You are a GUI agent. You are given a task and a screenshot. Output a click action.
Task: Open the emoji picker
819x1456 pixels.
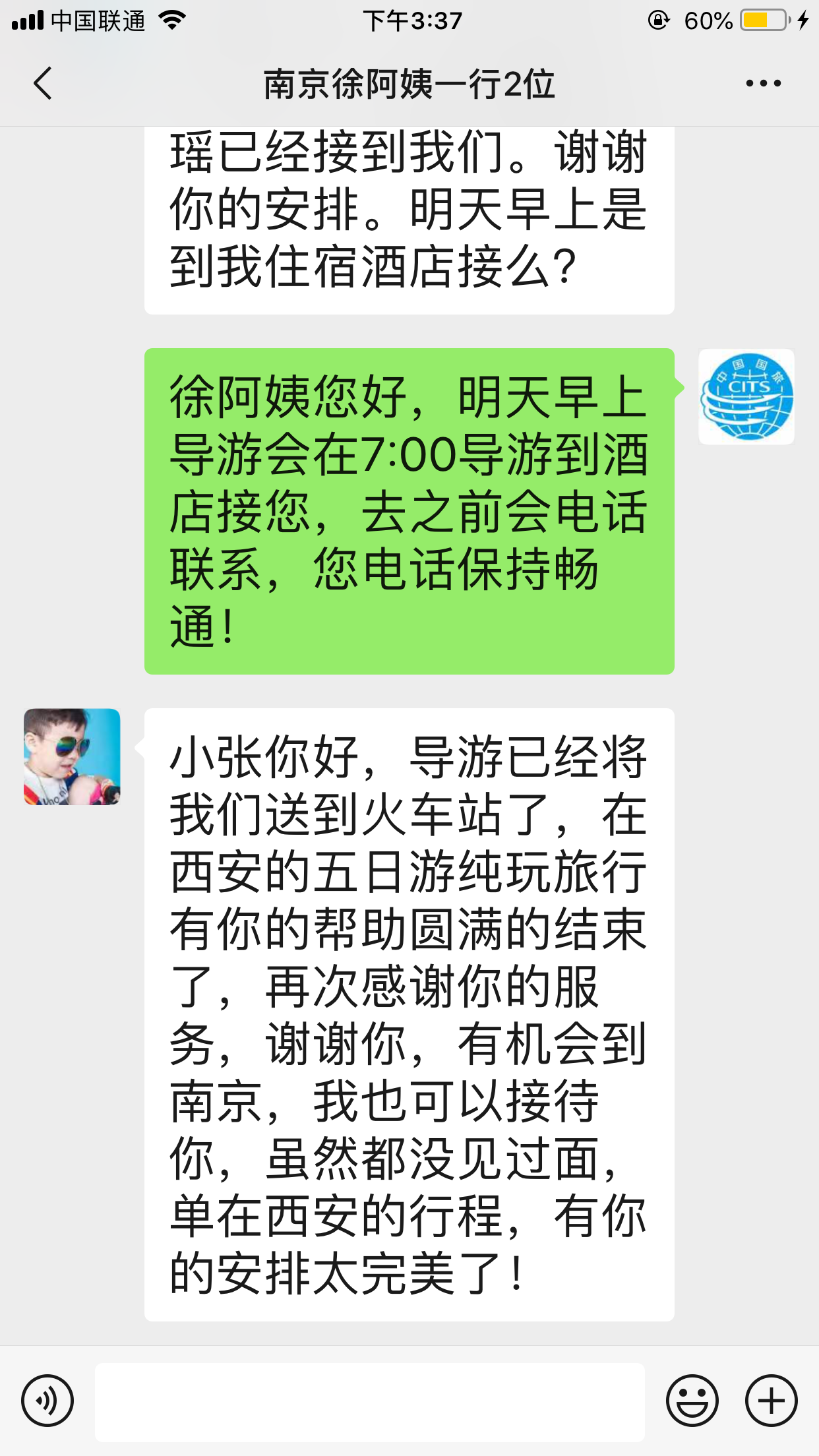[x=692, y=1401]
